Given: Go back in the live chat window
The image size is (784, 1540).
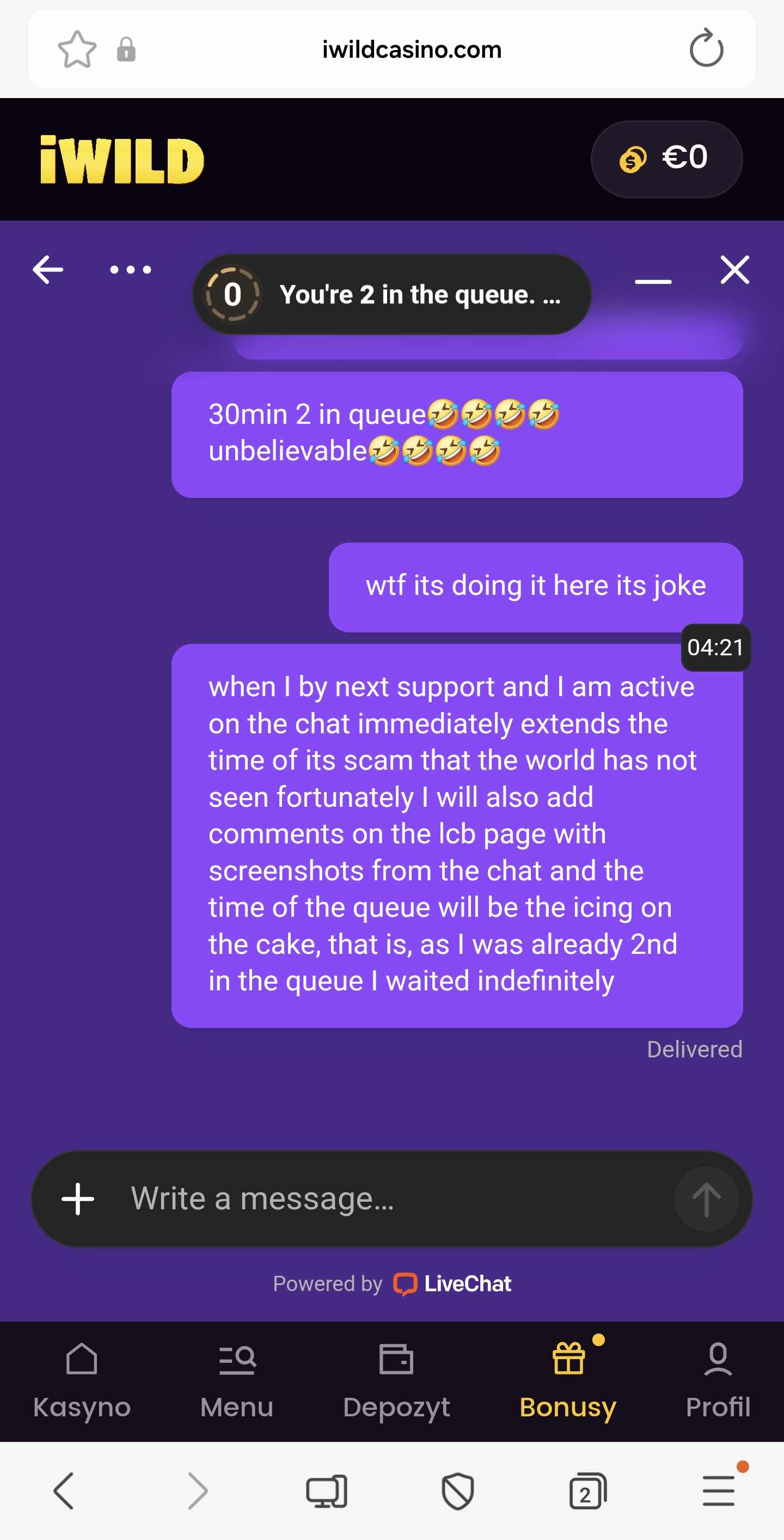Looking at the screenshot, I should [x=48, y=270].
